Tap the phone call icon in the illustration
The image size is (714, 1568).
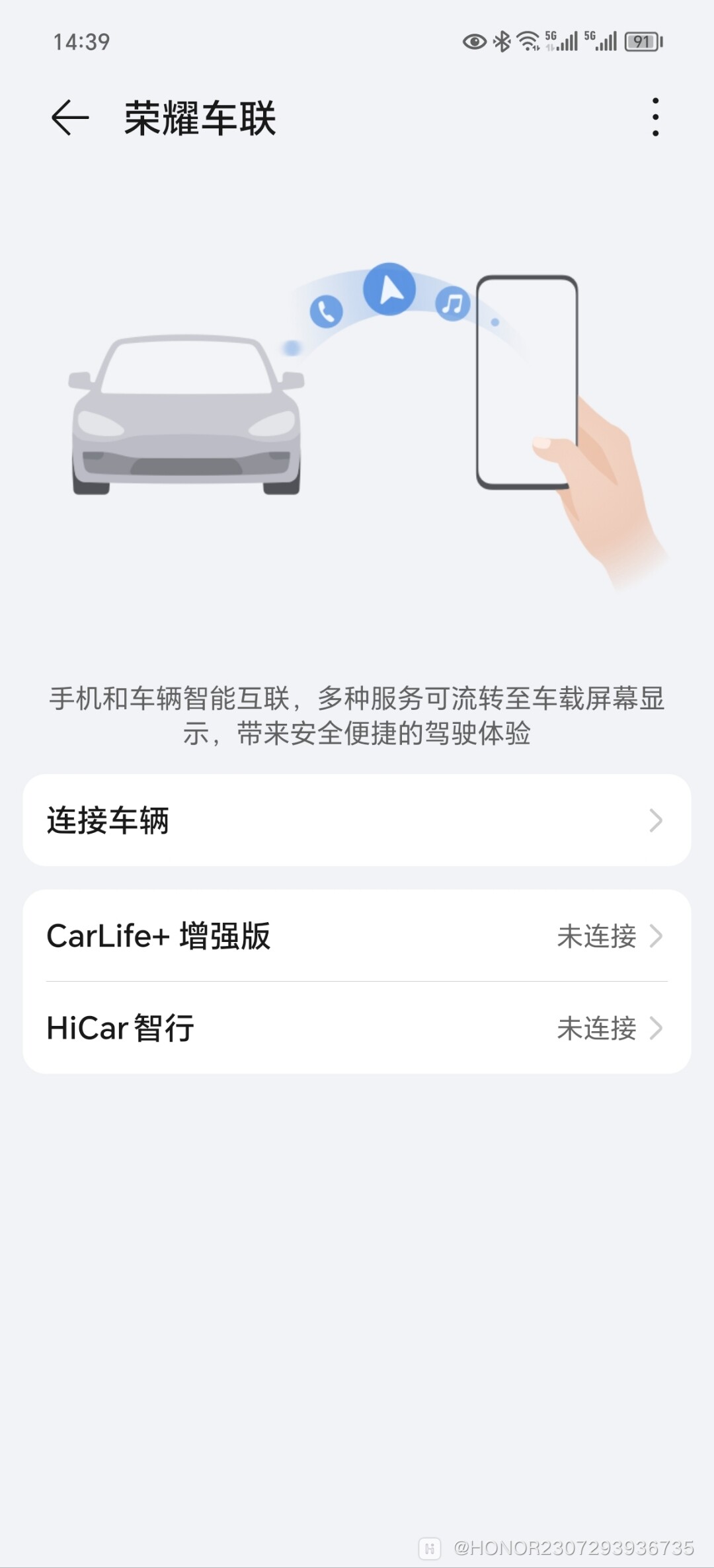pyautogui.click(x=325, y=311)
